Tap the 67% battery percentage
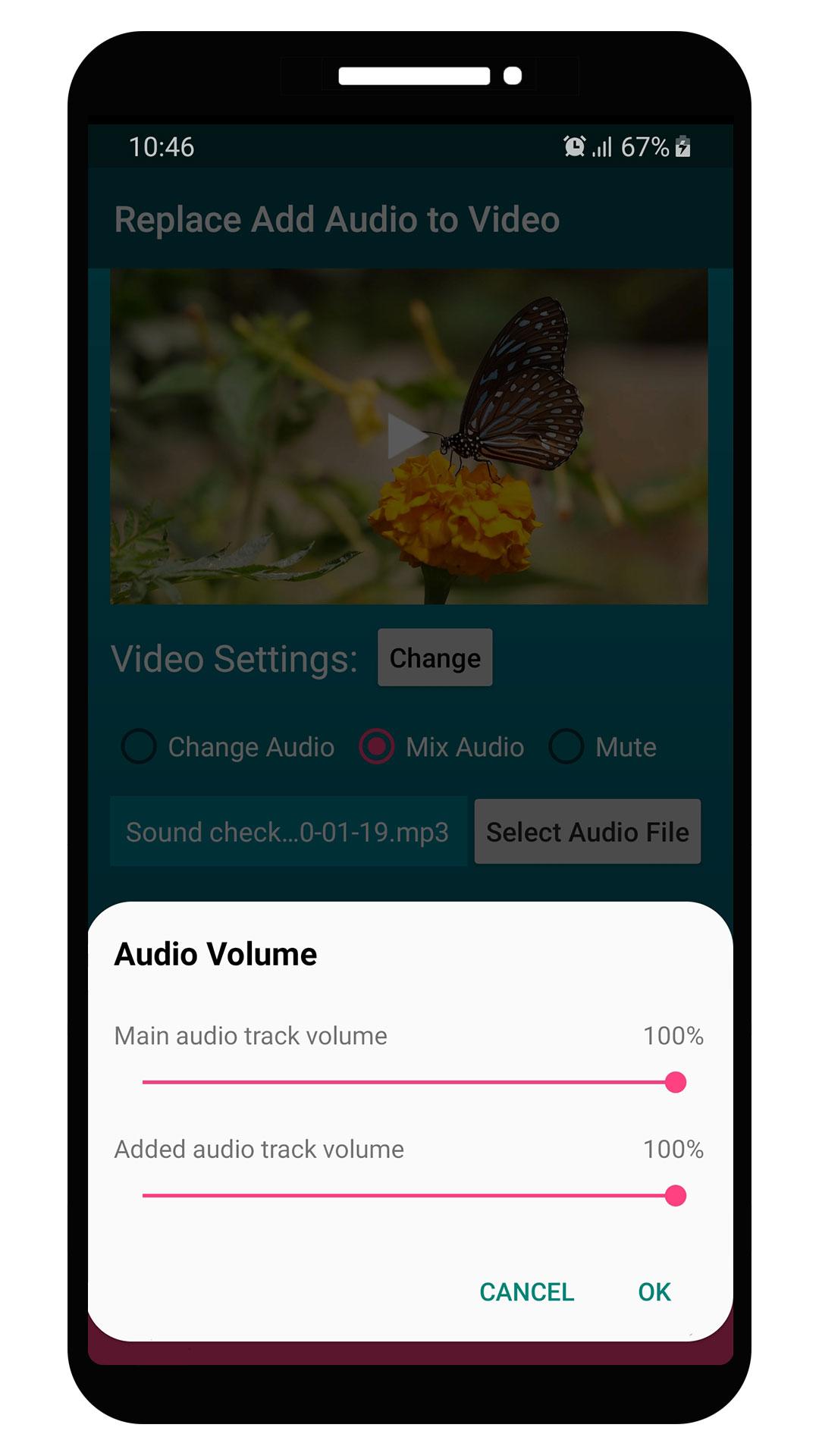Viewport: 819px width, 1456px height. click(x=644, y=146)
